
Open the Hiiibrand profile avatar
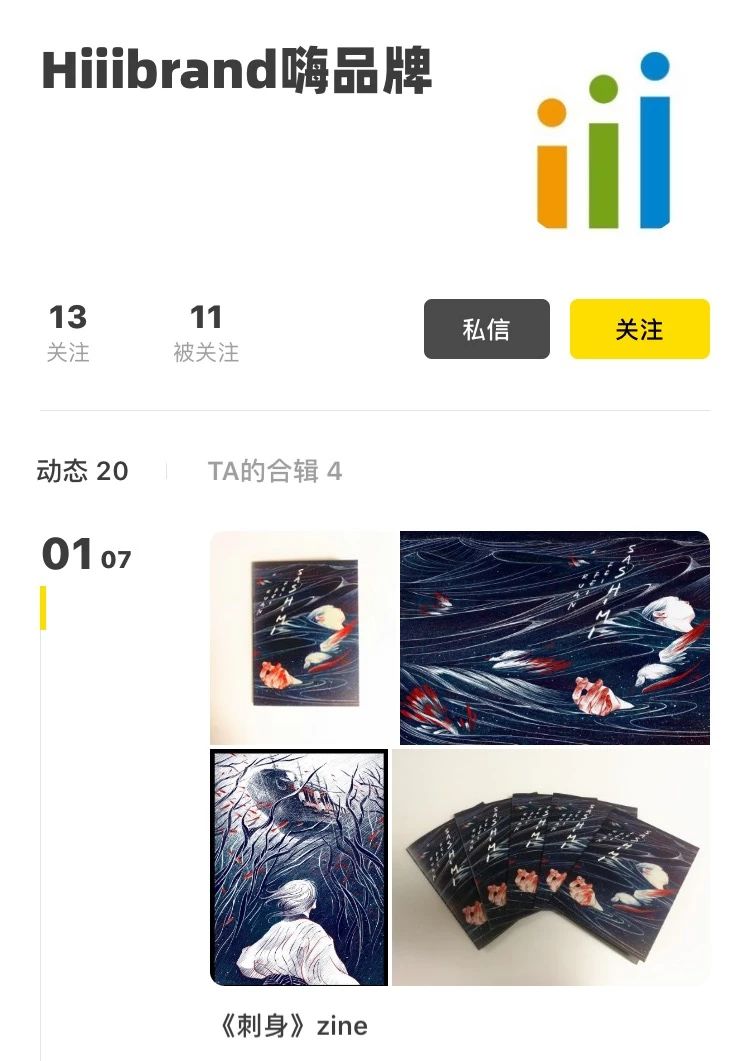tap(603, 140)
